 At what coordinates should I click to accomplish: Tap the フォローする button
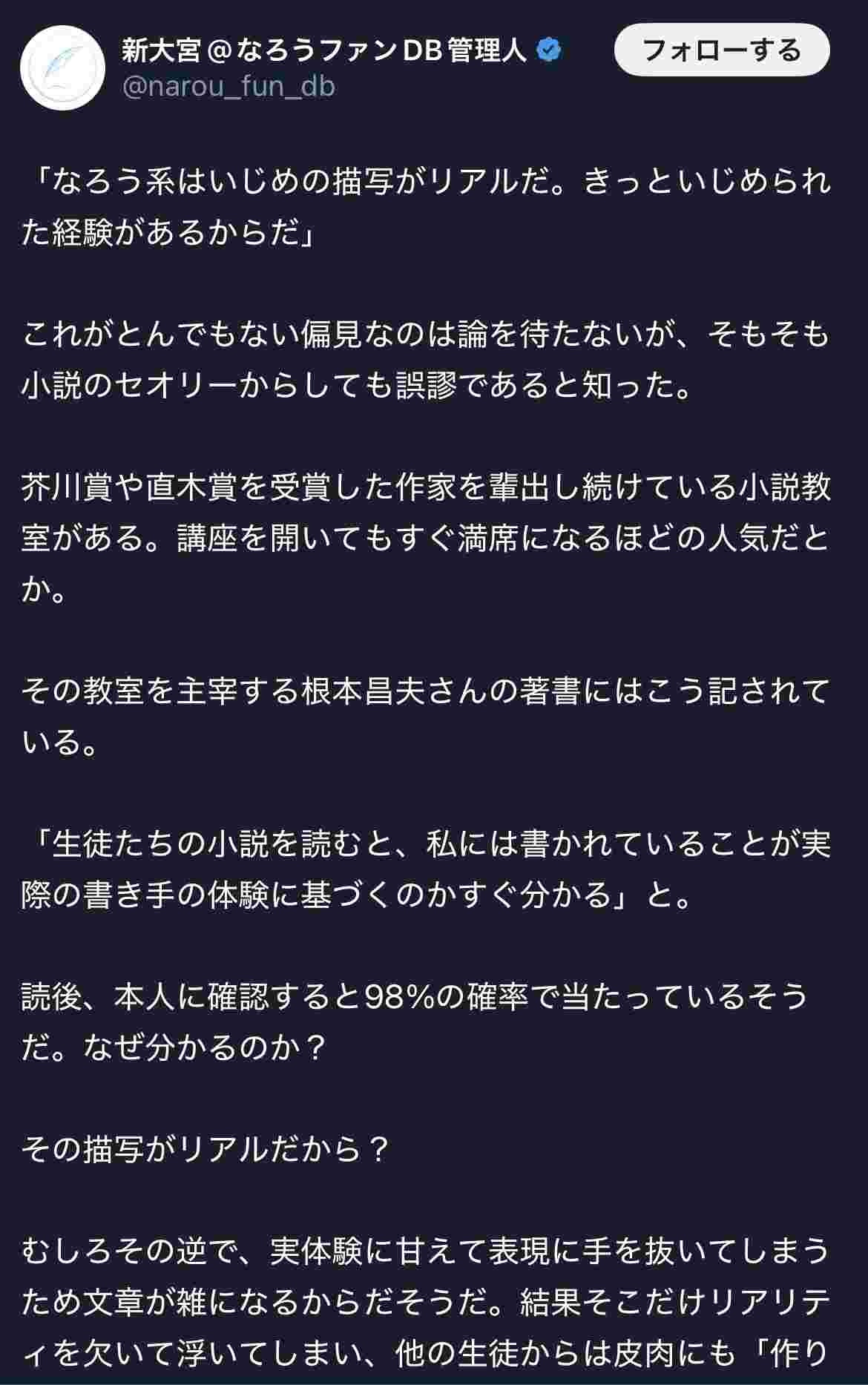tap(721, 50)
